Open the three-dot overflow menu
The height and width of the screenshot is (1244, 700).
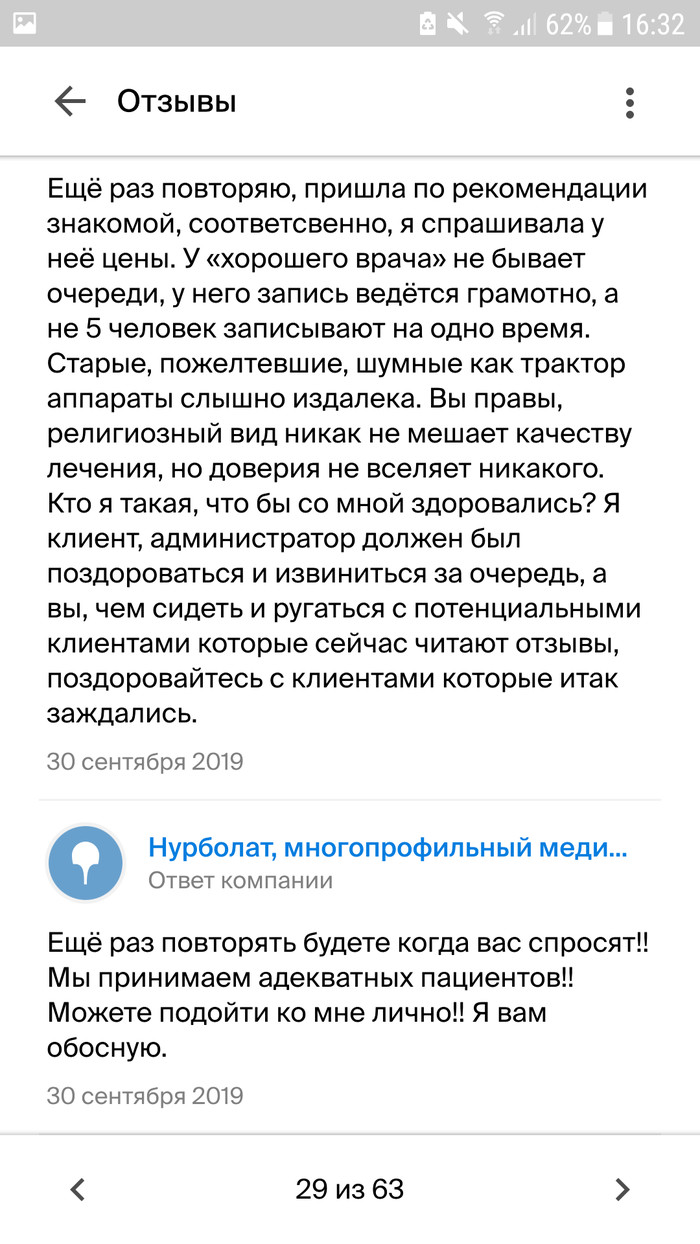click(x=629, y=102)
